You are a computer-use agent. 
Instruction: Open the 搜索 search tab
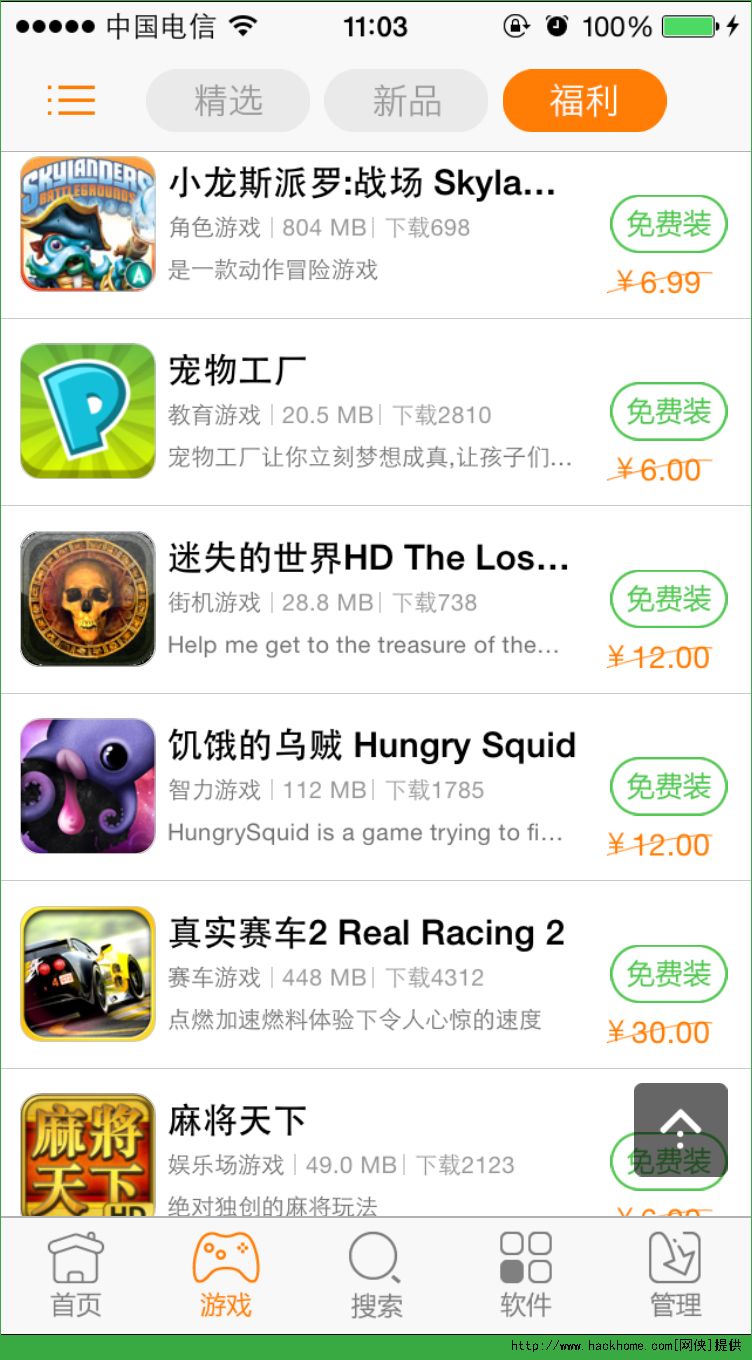pos(376,1274)
